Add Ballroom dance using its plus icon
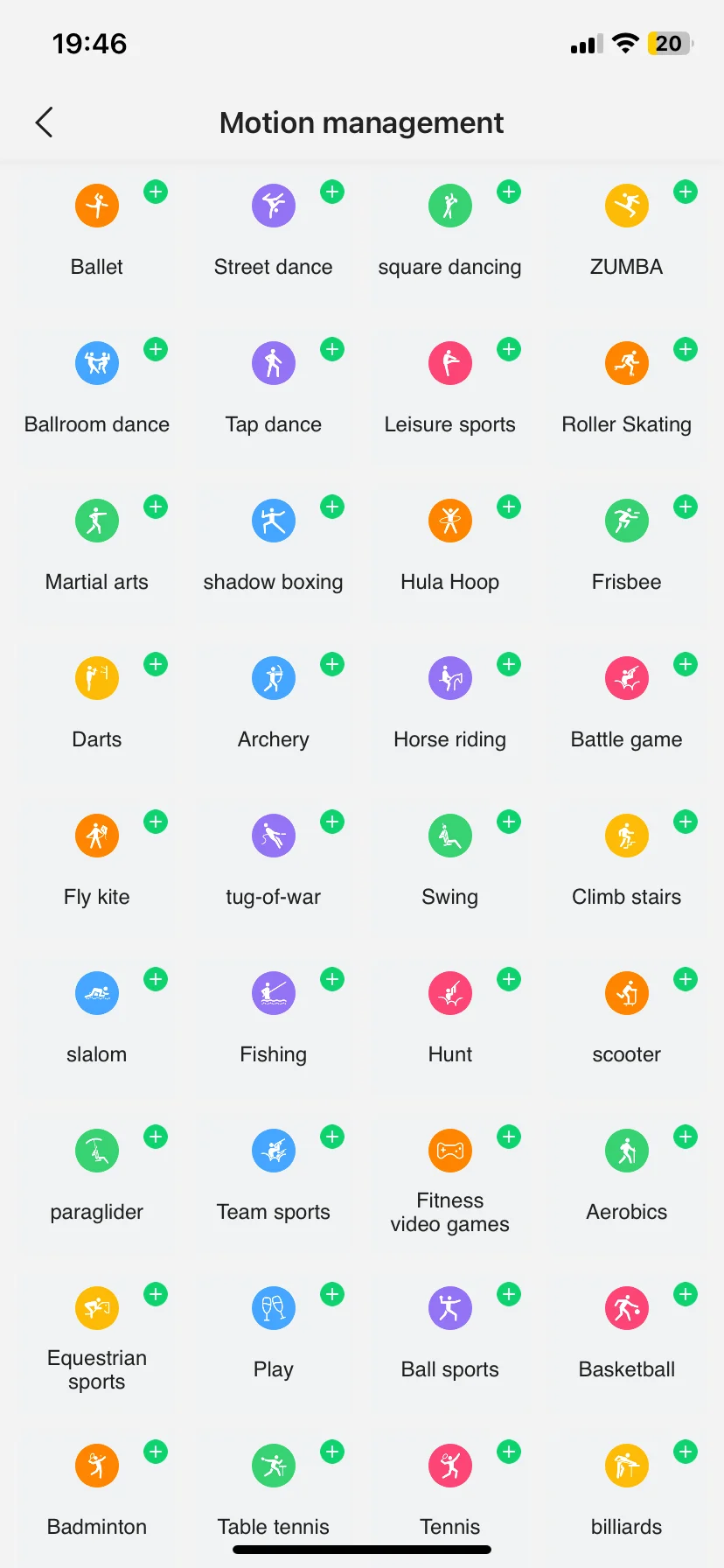724x1568 pixels. pyautogui.click(x=156, y=349)
